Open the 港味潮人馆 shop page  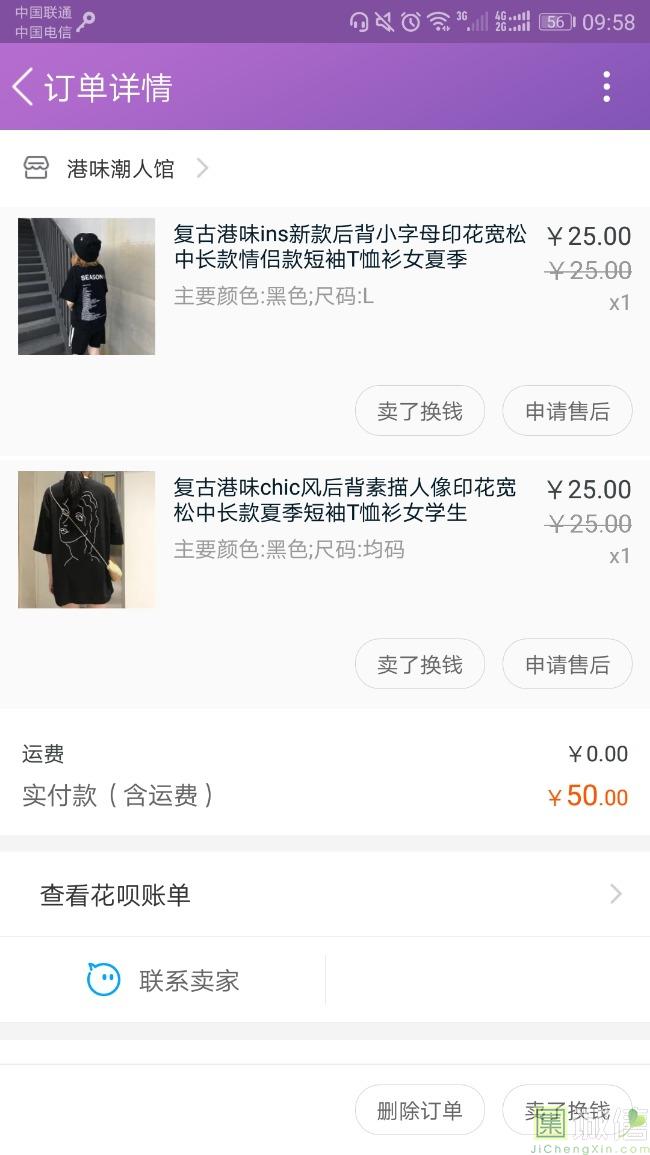tap(120, 169)
